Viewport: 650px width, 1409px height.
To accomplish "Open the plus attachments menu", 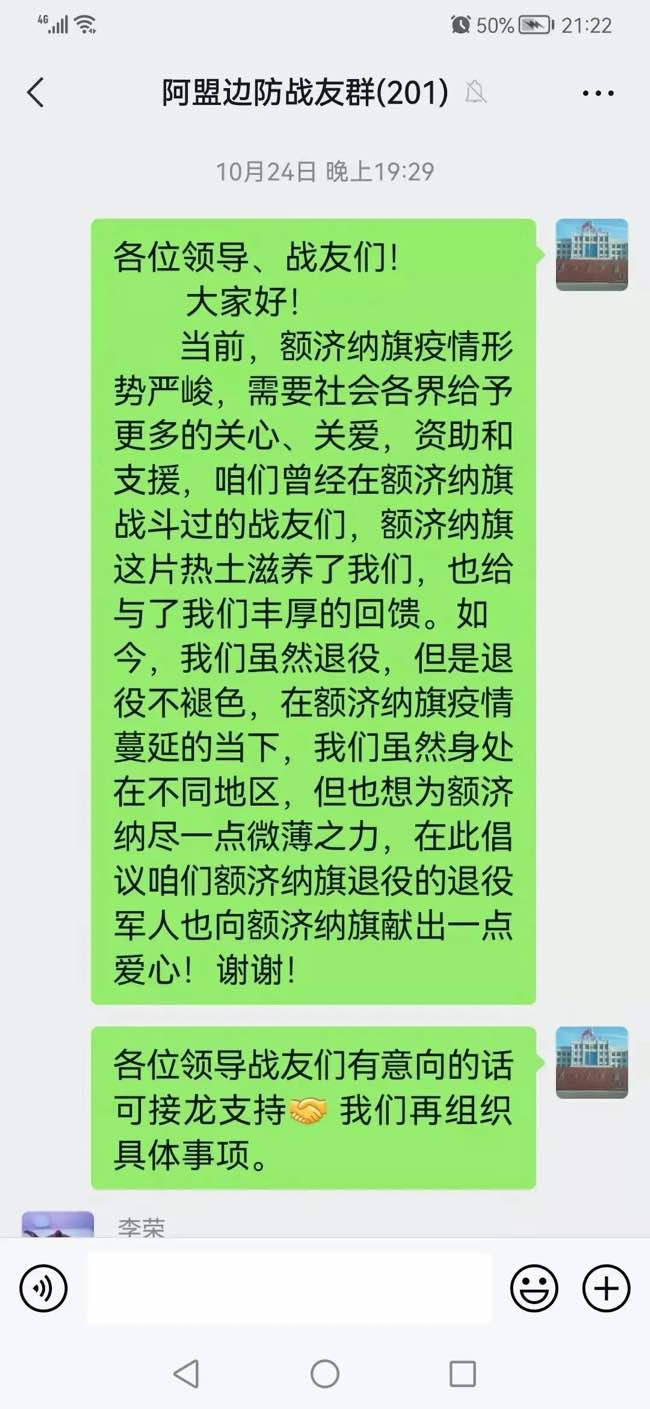I will click(606, 1288).
